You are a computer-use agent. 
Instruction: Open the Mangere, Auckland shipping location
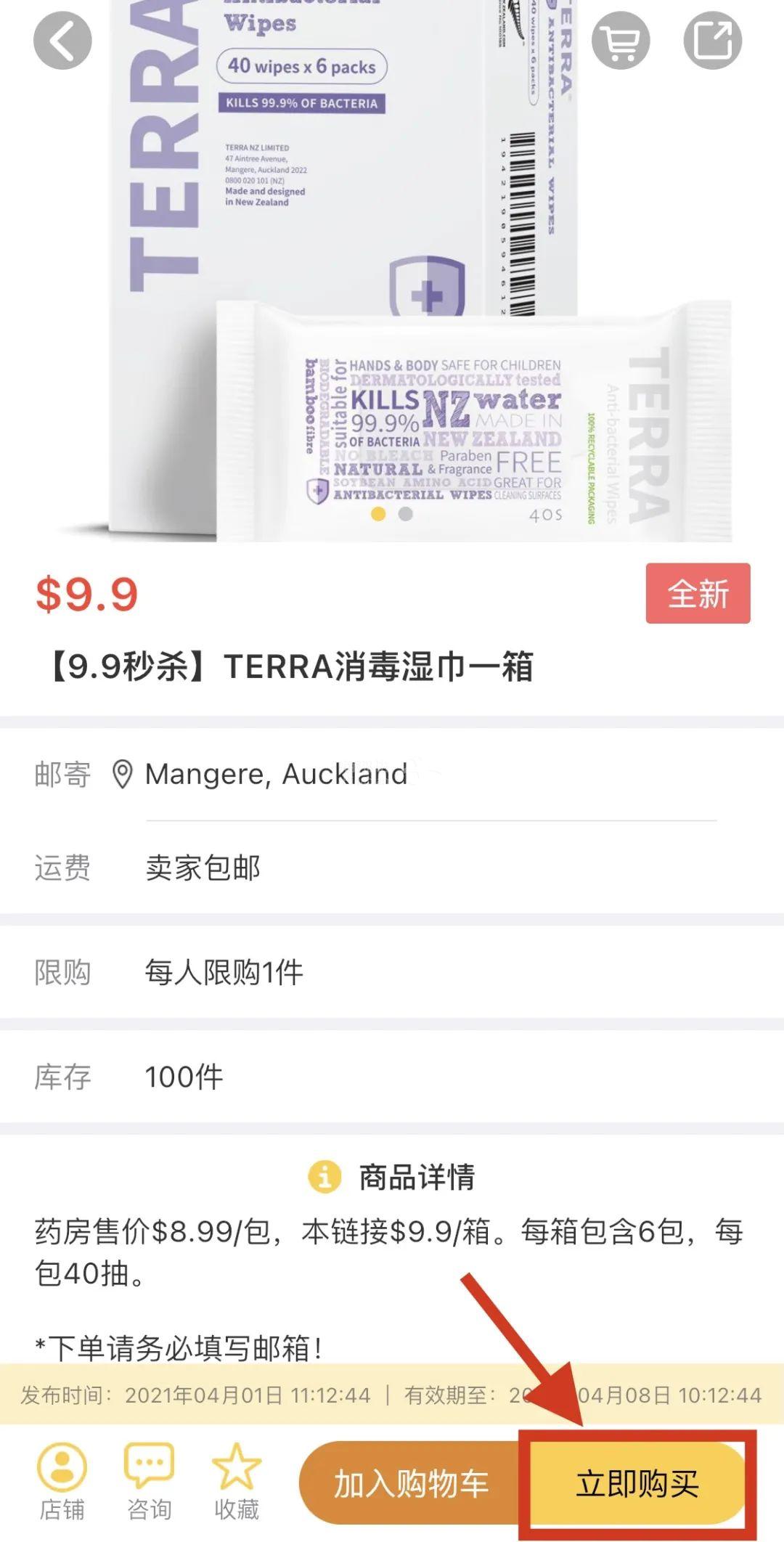(276, 774)
